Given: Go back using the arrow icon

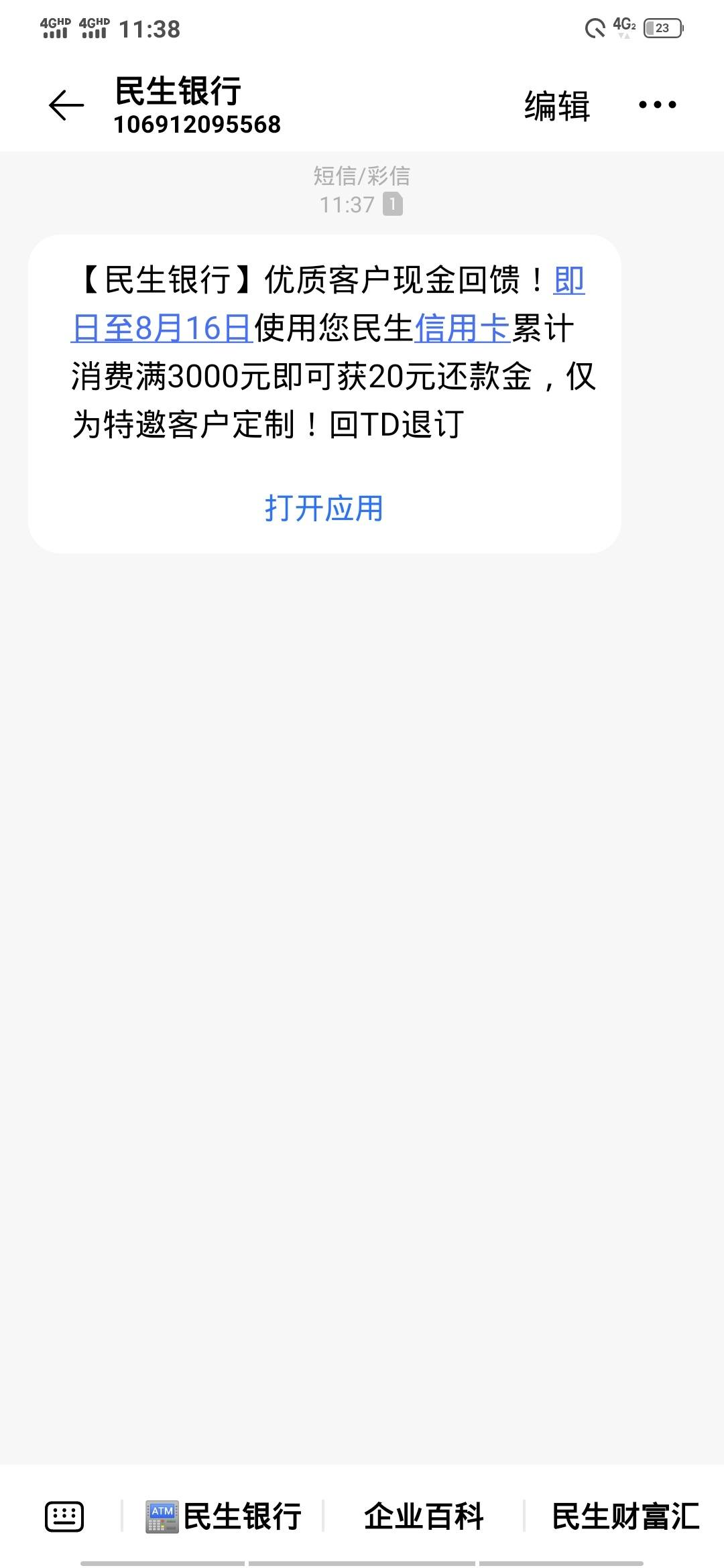Looking at the screenshot, I should 66,106.
